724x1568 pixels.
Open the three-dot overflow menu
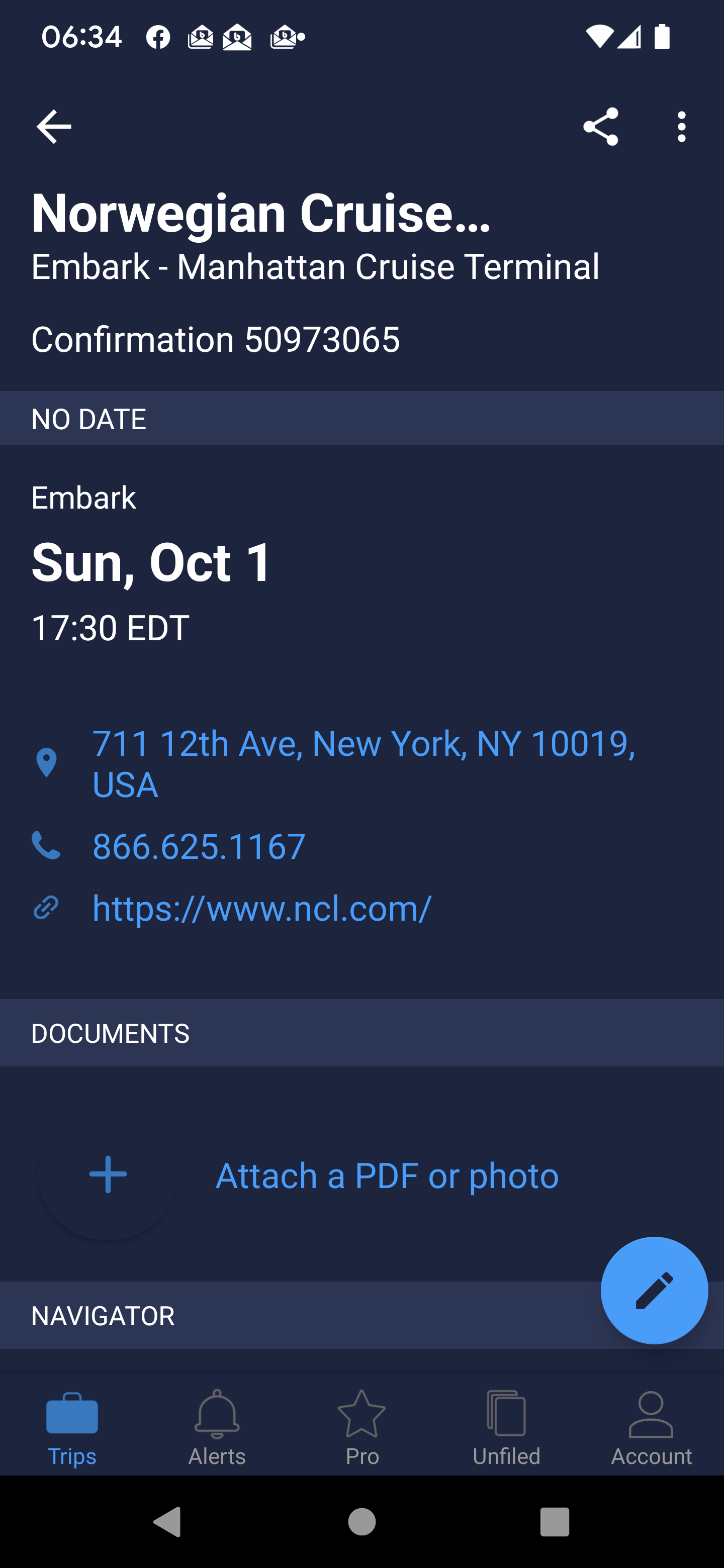[681, 127]
